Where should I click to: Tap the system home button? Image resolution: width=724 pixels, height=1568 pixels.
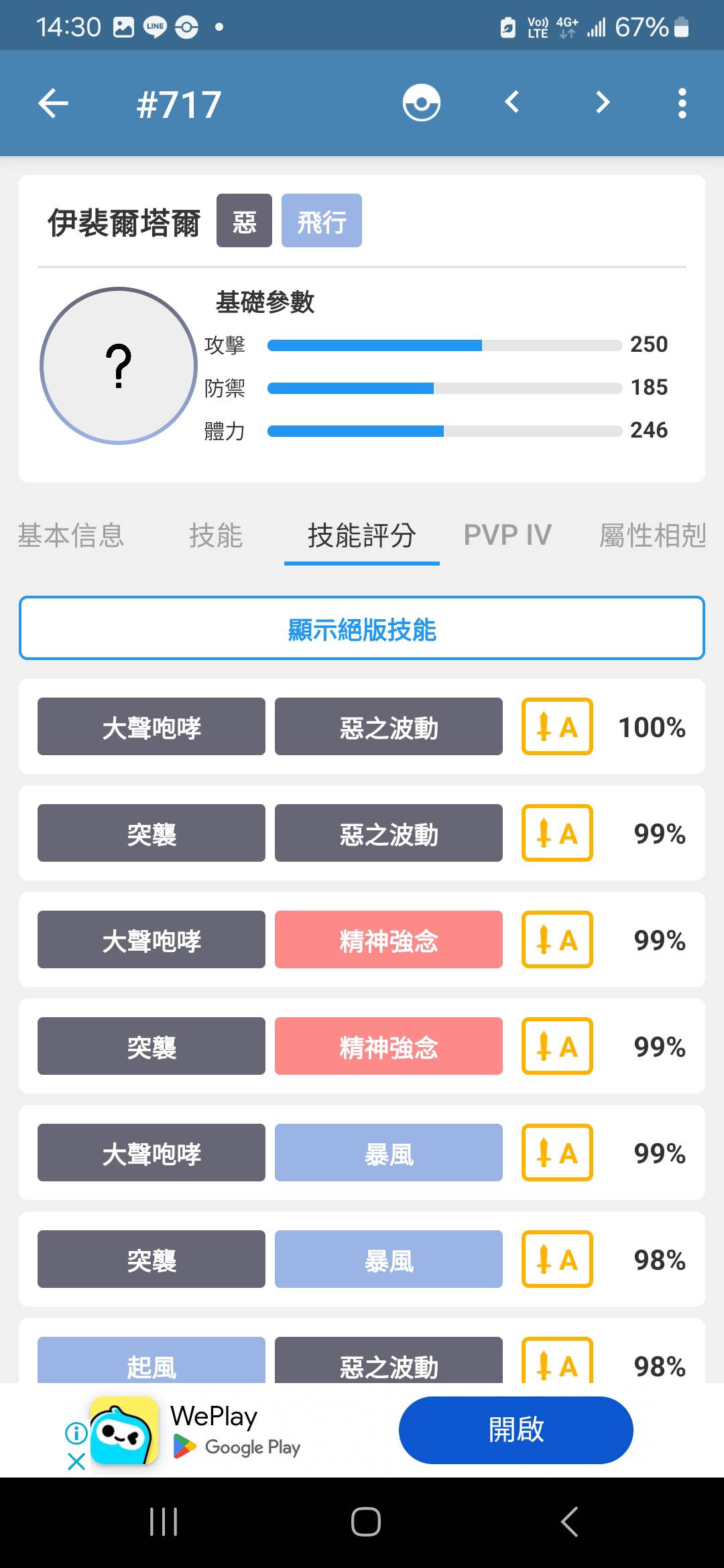365,1521
